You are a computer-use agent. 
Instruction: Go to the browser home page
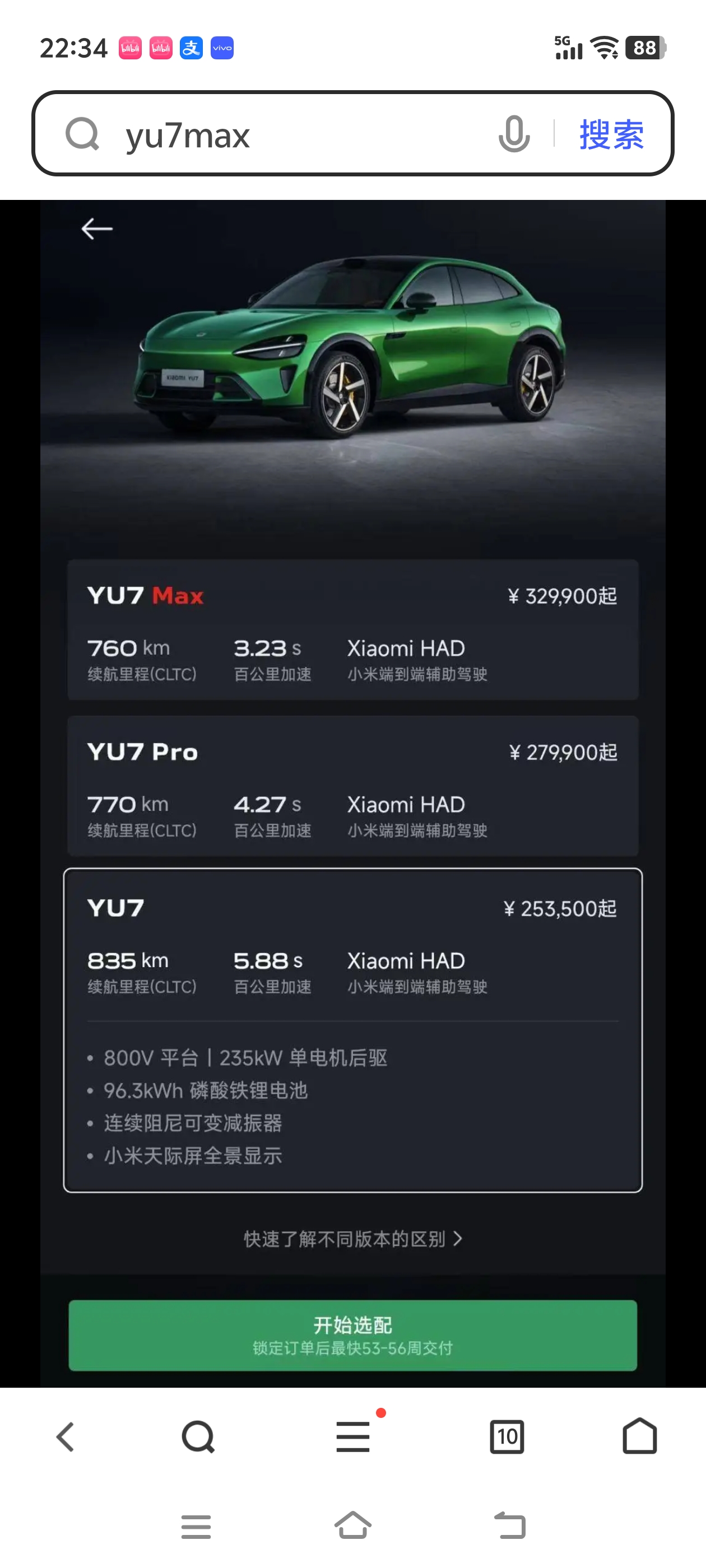(640, 1437)
